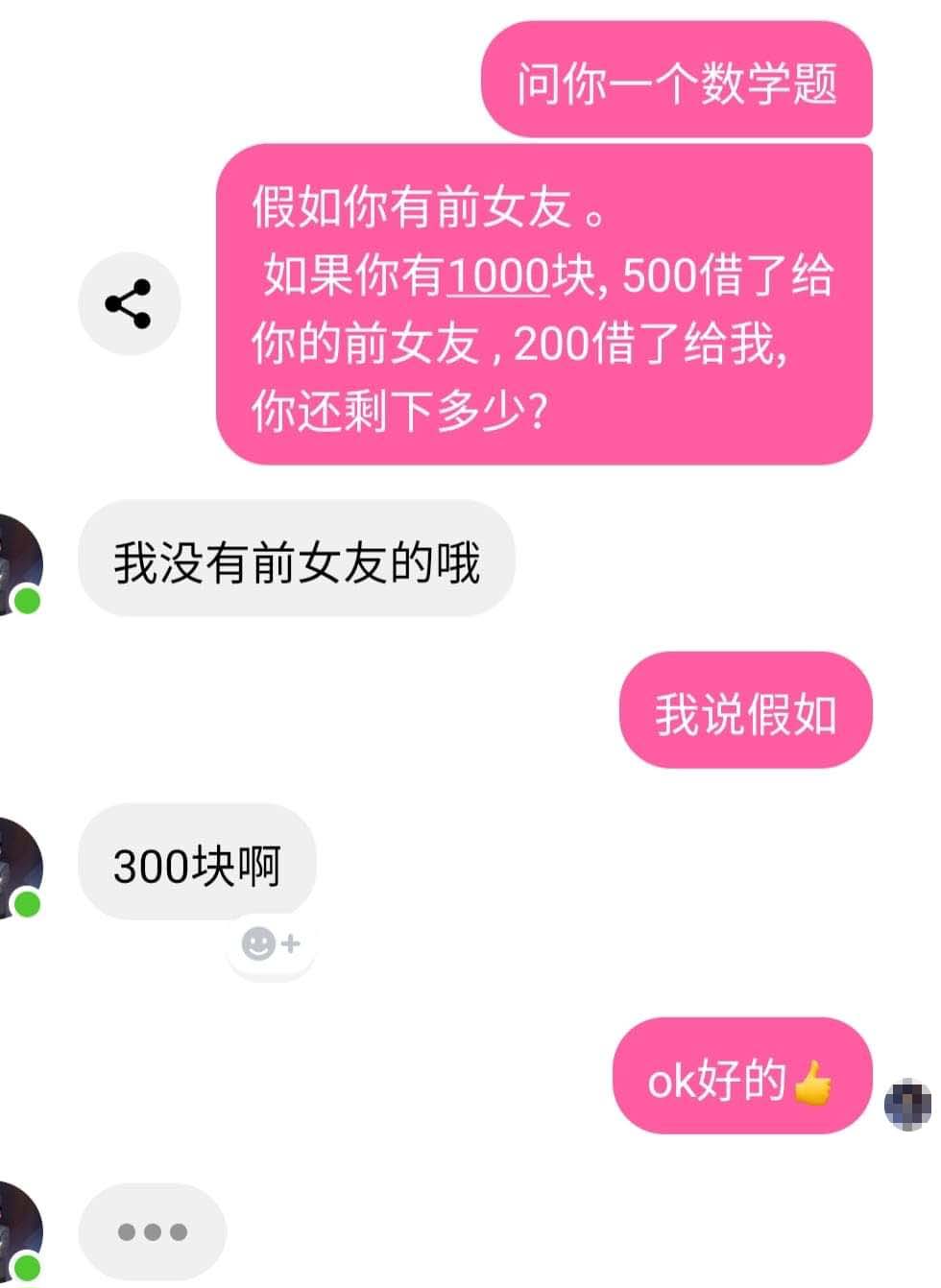Share the pink math question message

click(129, 304)
